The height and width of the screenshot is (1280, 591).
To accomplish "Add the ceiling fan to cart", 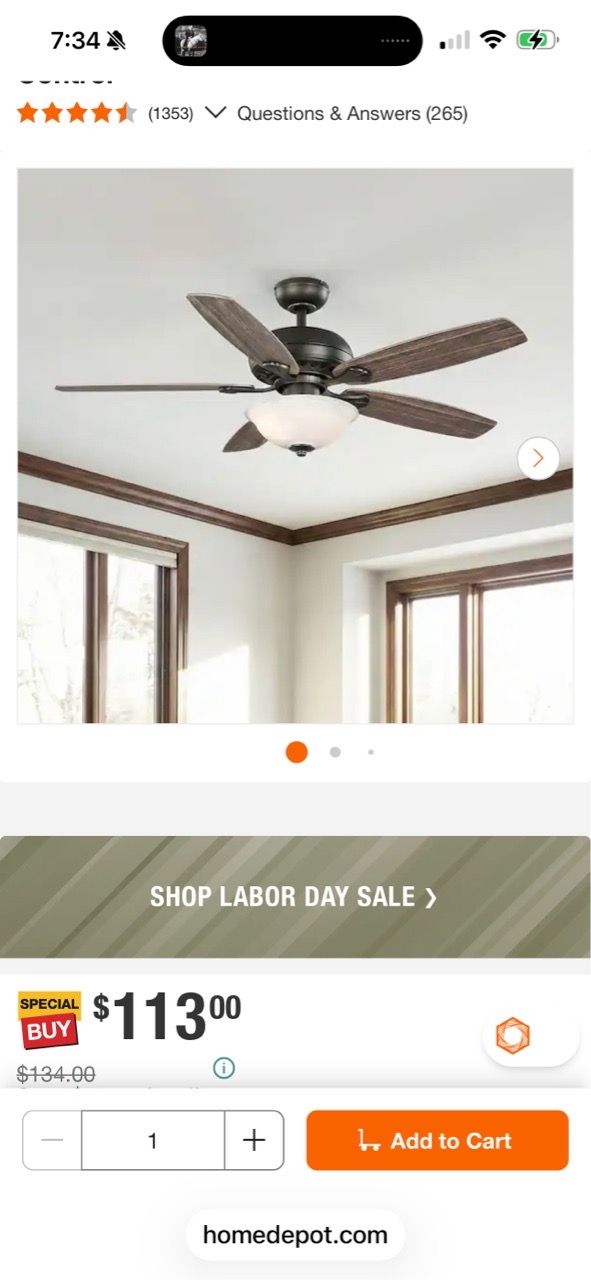I will tap(437, 1140).
